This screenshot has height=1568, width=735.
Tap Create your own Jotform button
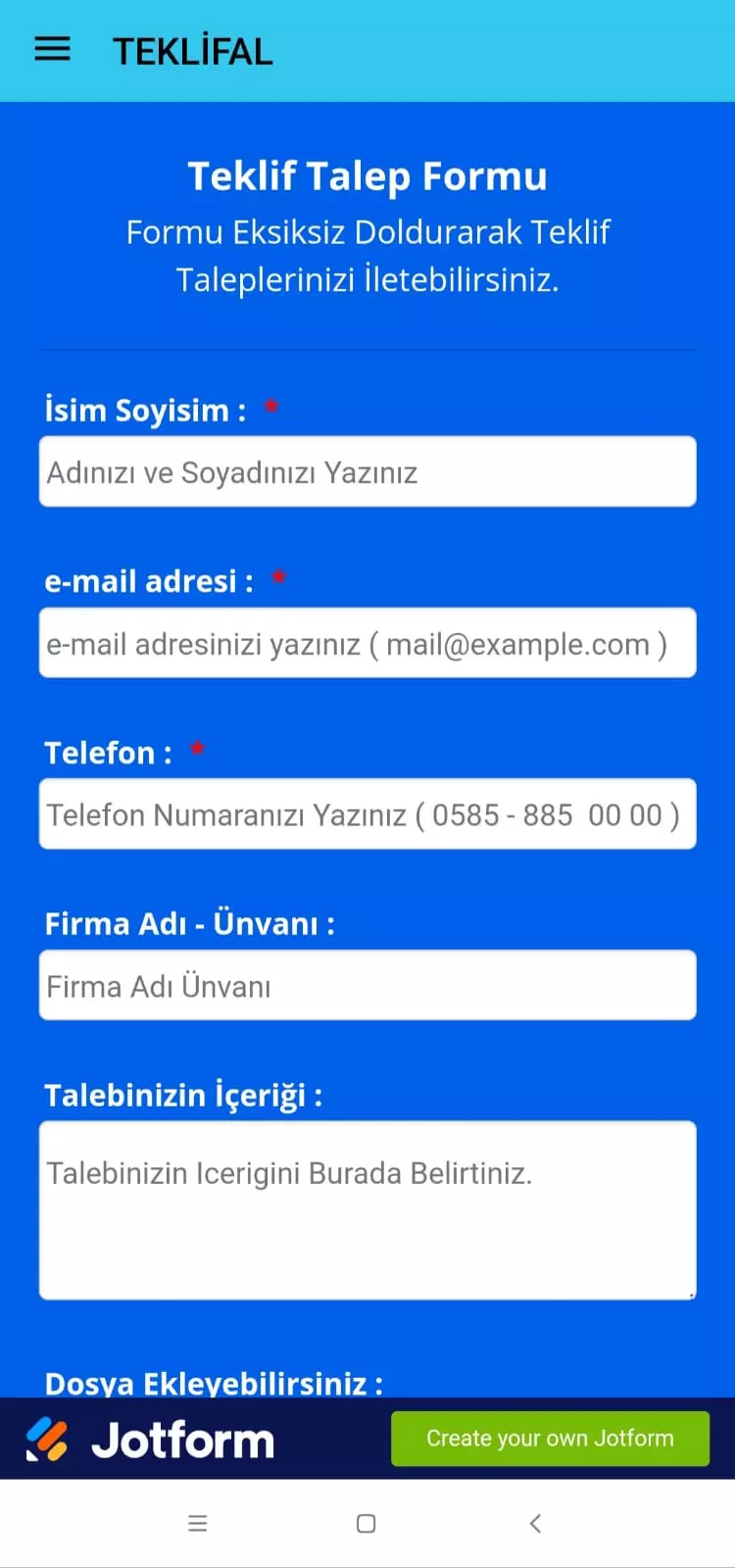point(550,1439)
